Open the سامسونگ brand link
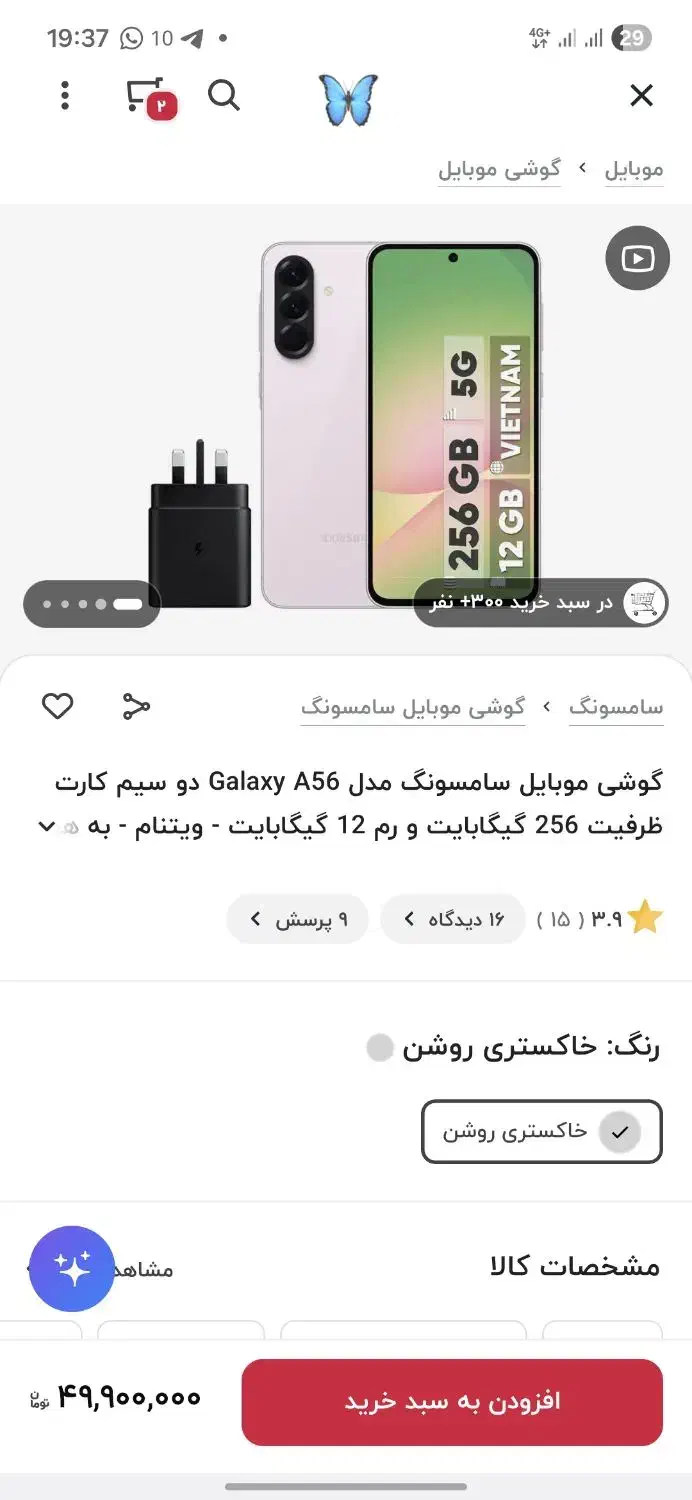The width and height of the screenshot is (692, 1500). click(x=616, y=707)
